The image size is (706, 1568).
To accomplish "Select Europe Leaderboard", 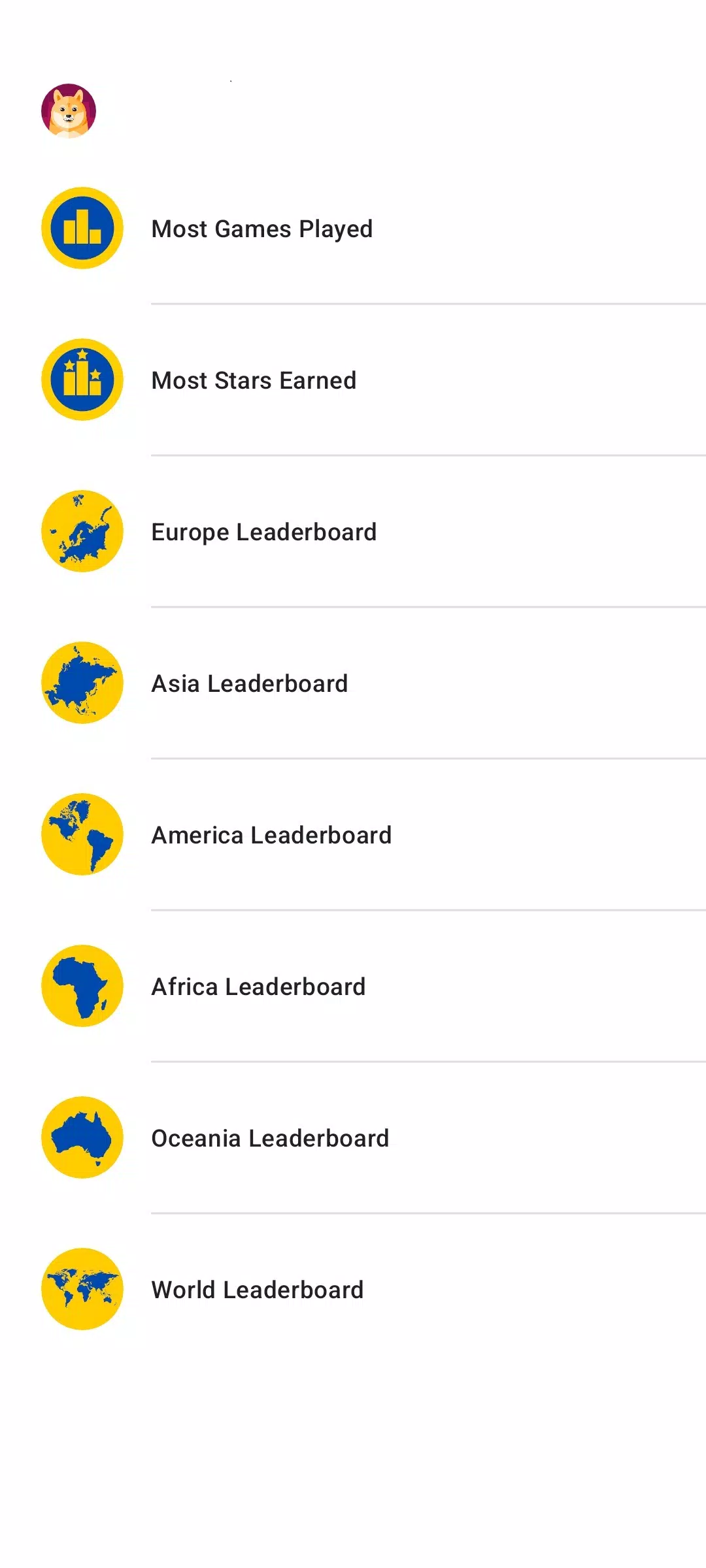I will [x=353, y=532].
